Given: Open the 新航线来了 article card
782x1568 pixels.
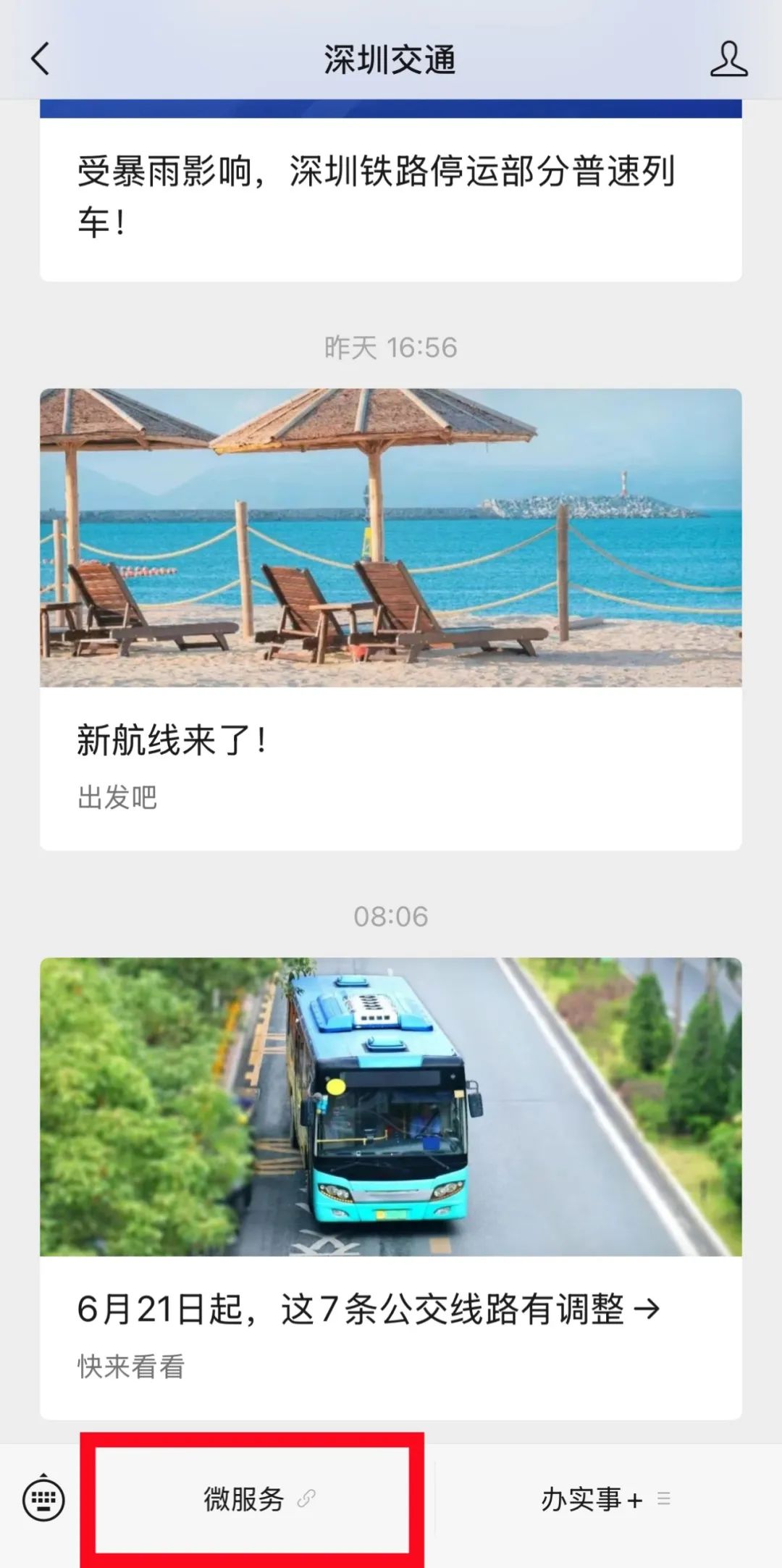Looking at the screenshot, I should click(391, 619).
